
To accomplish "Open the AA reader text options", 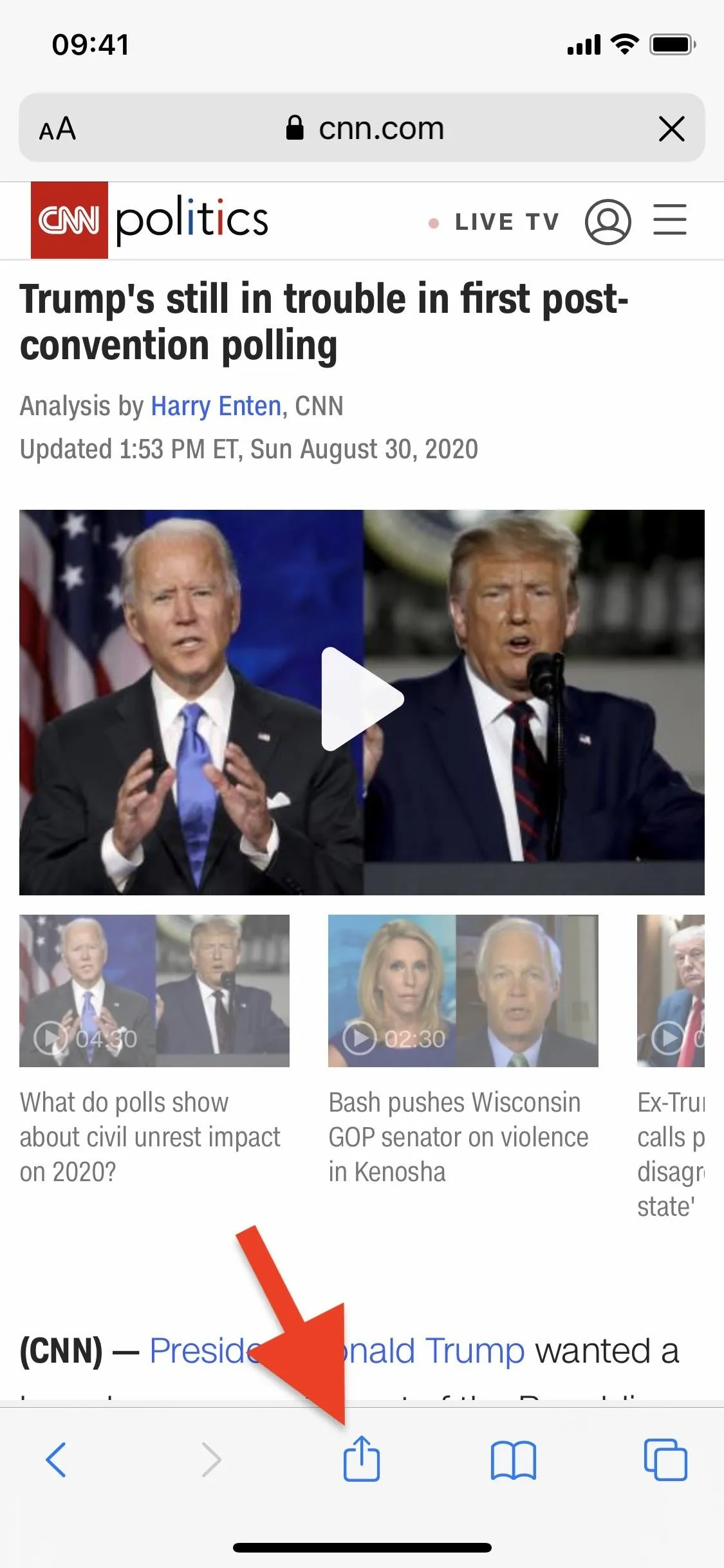I will click(x=57, y=129).
